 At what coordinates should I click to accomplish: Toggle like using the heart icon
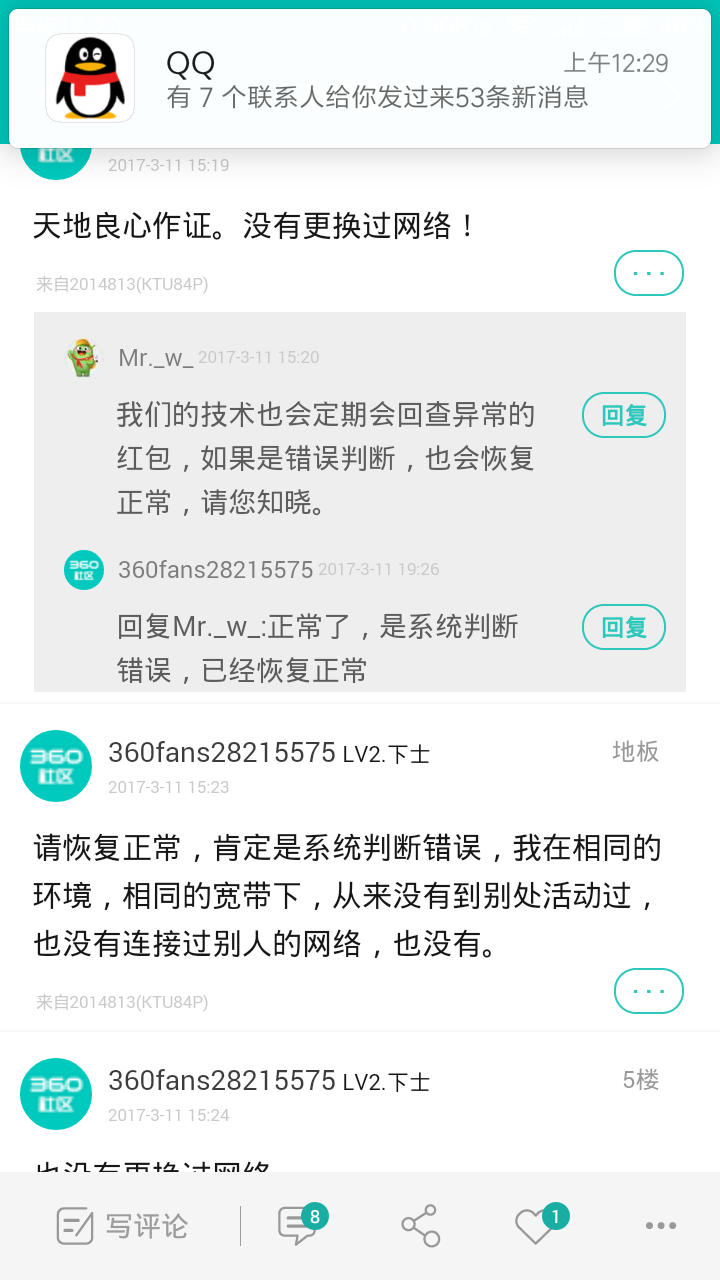pos(536,1225)
